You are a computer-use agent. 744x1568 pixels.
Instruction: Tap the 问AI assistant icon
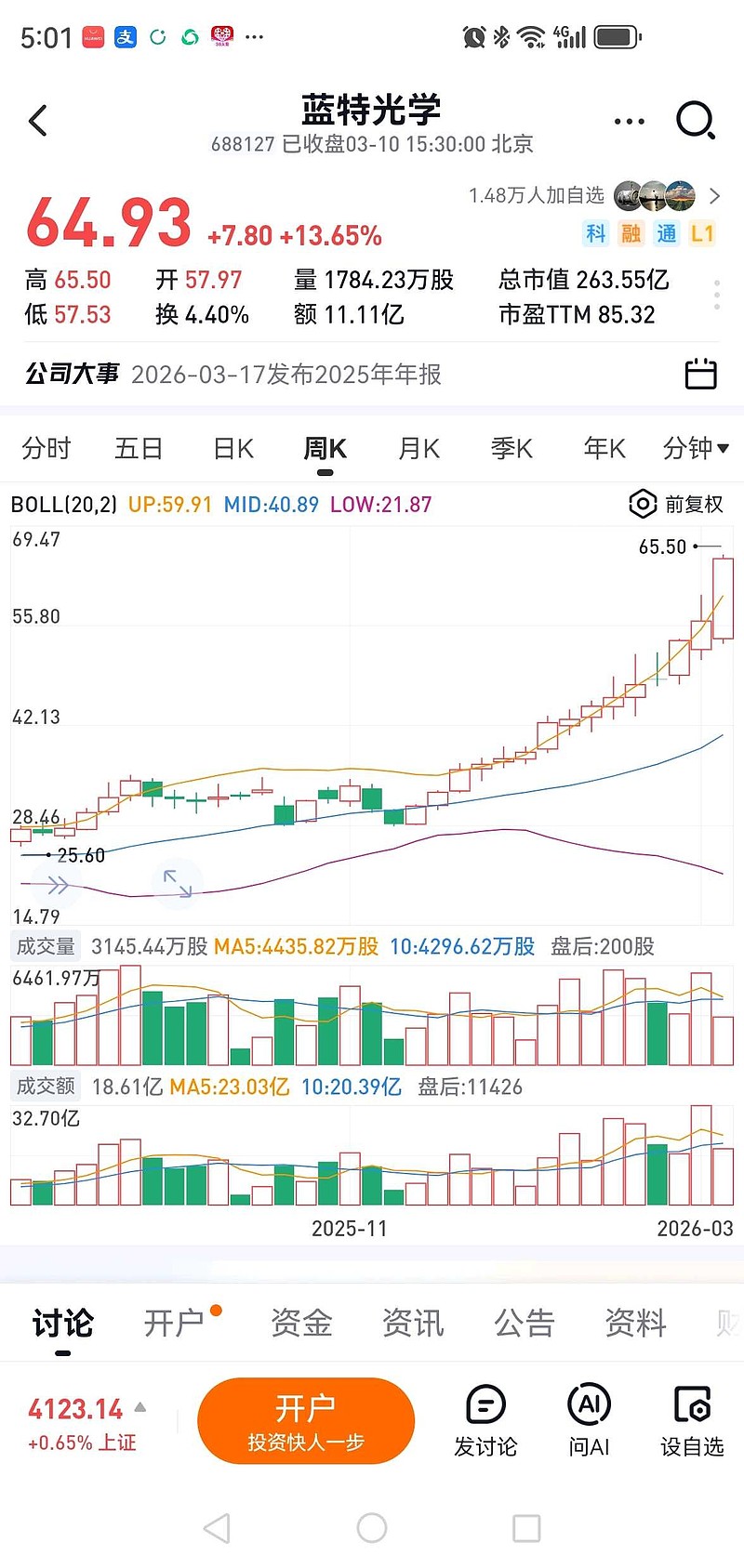(589, 1420)
